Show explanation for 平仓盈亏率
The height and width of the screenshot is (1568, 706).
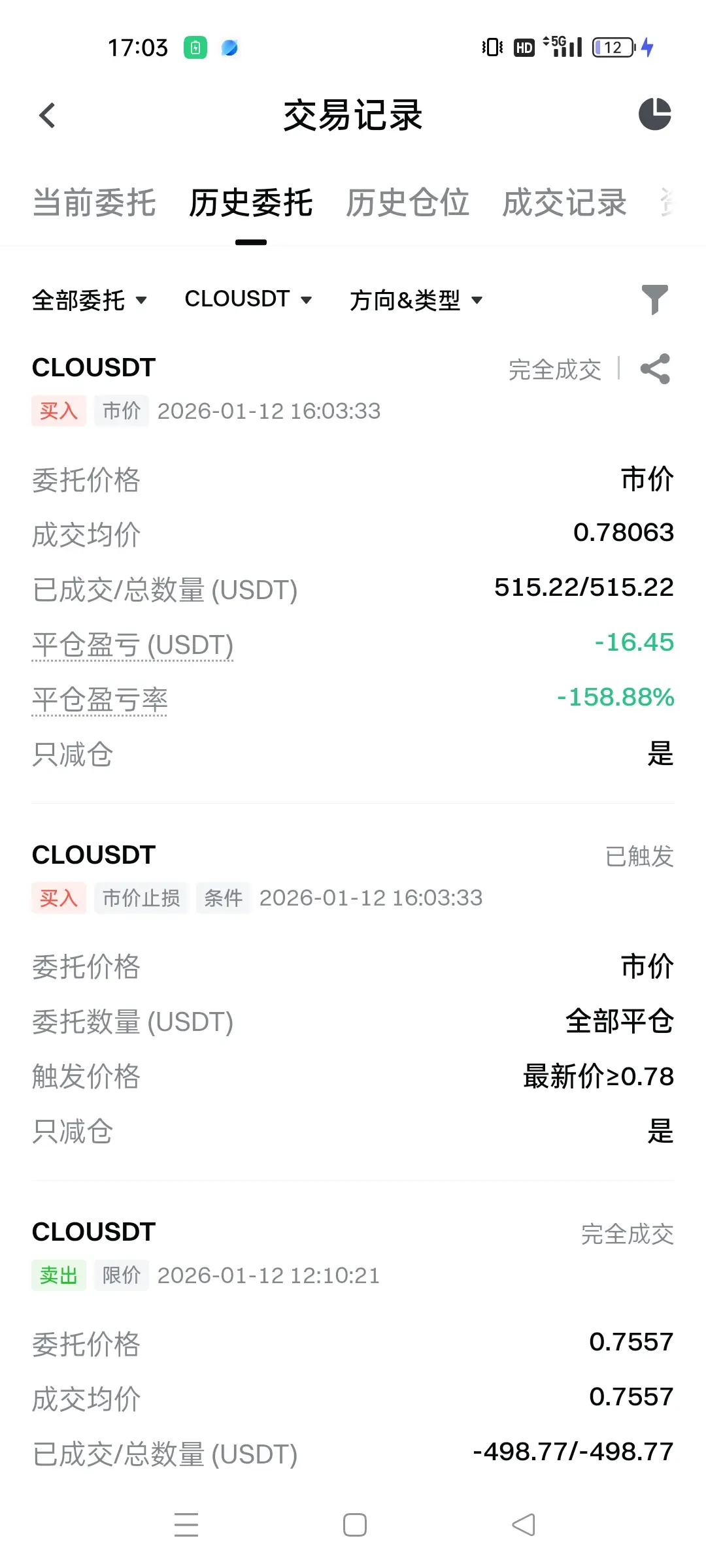(100, 700)
